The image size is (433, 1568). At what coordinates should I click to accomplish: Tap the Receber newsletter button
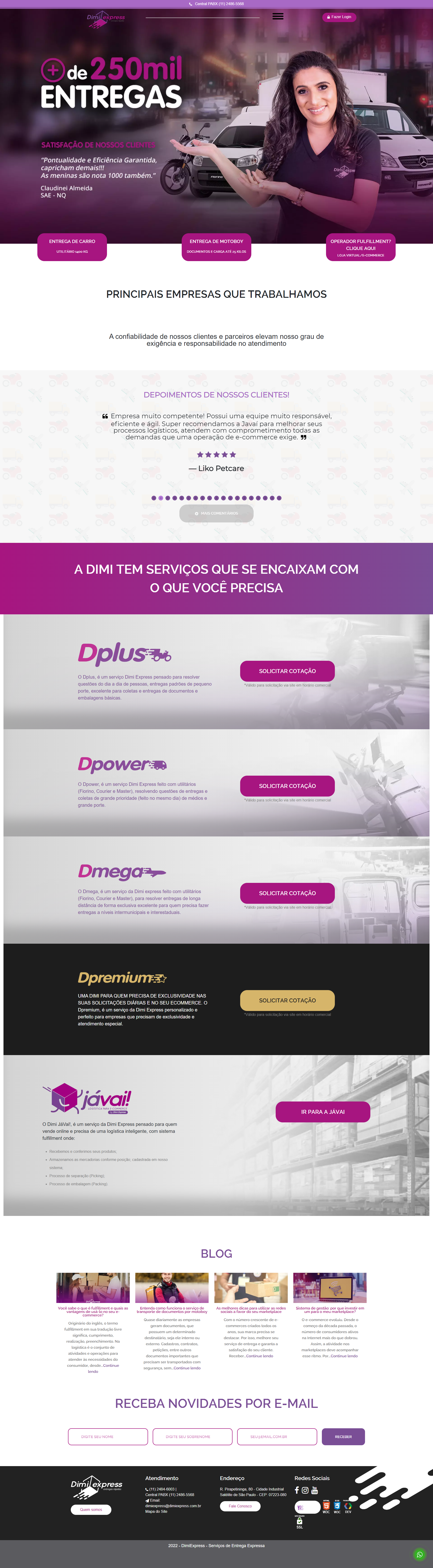(x=343, y=1437)
